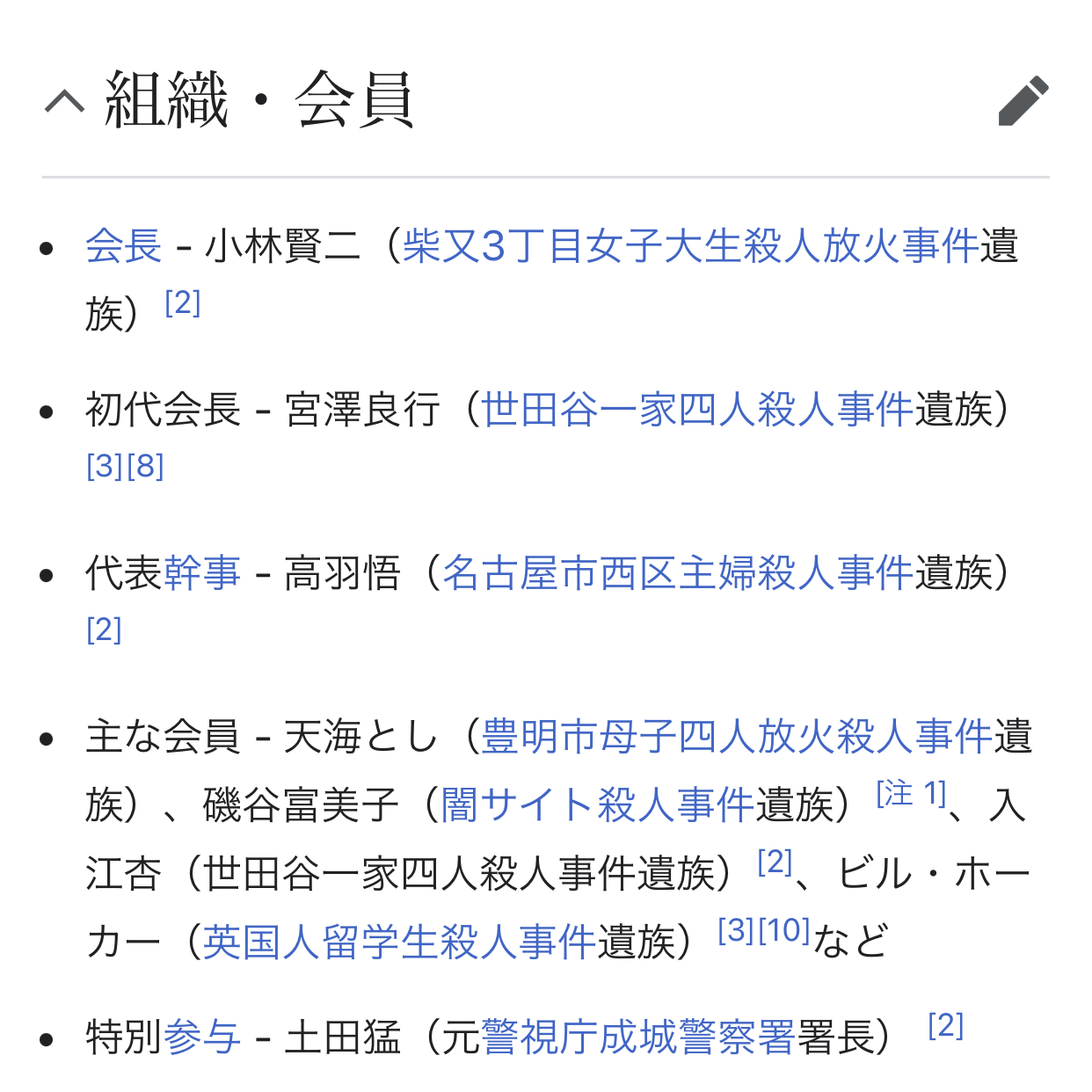Image resolution: width=1092 pixels, height=1092 pixels.
Task: Collapse the 組織・会員 section
Action: tap(65, 102)
